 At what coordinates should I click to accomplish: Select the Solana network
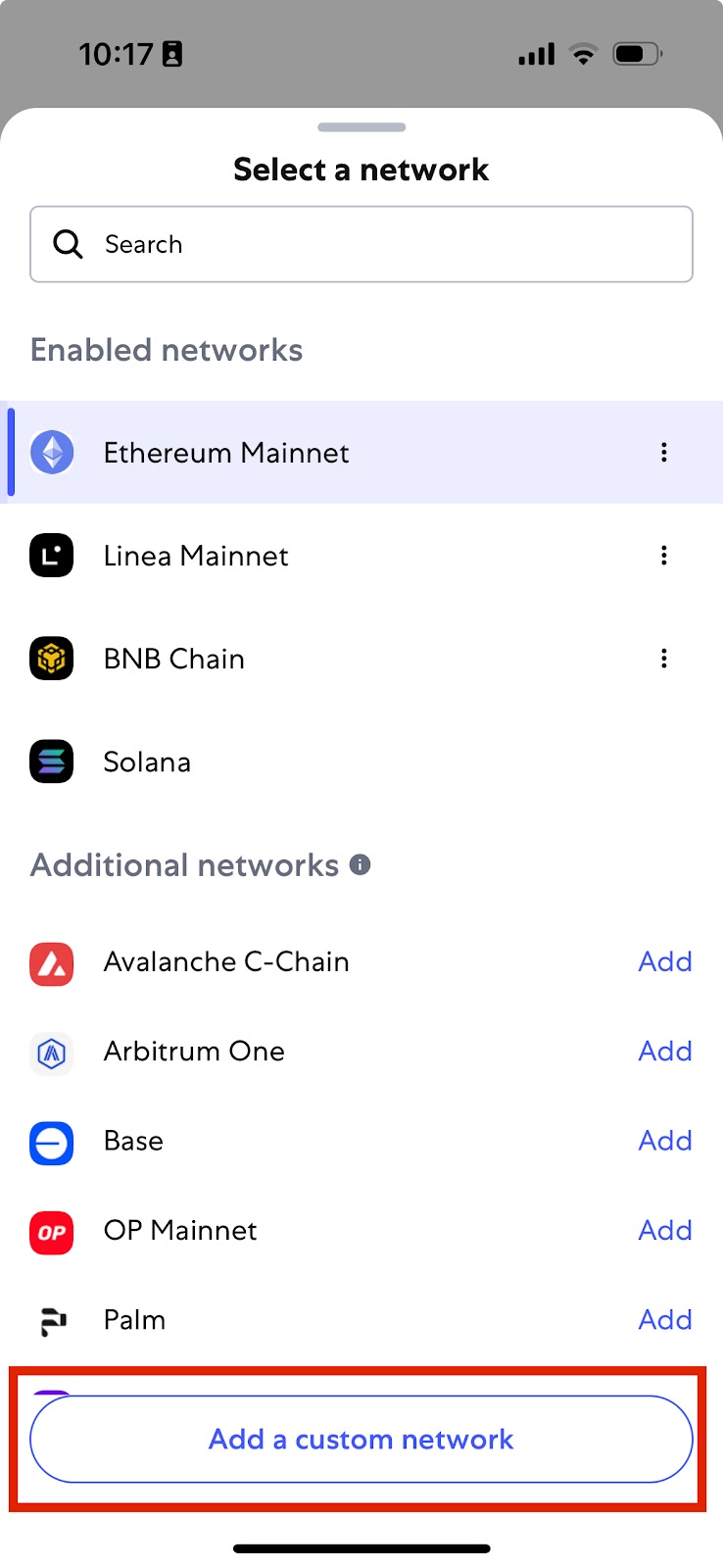[x=361, y=761]
